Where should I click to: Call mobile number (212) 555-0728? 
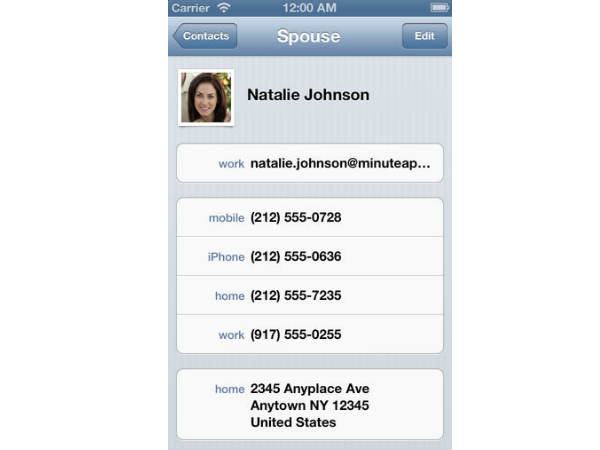(x=310, y=218)
